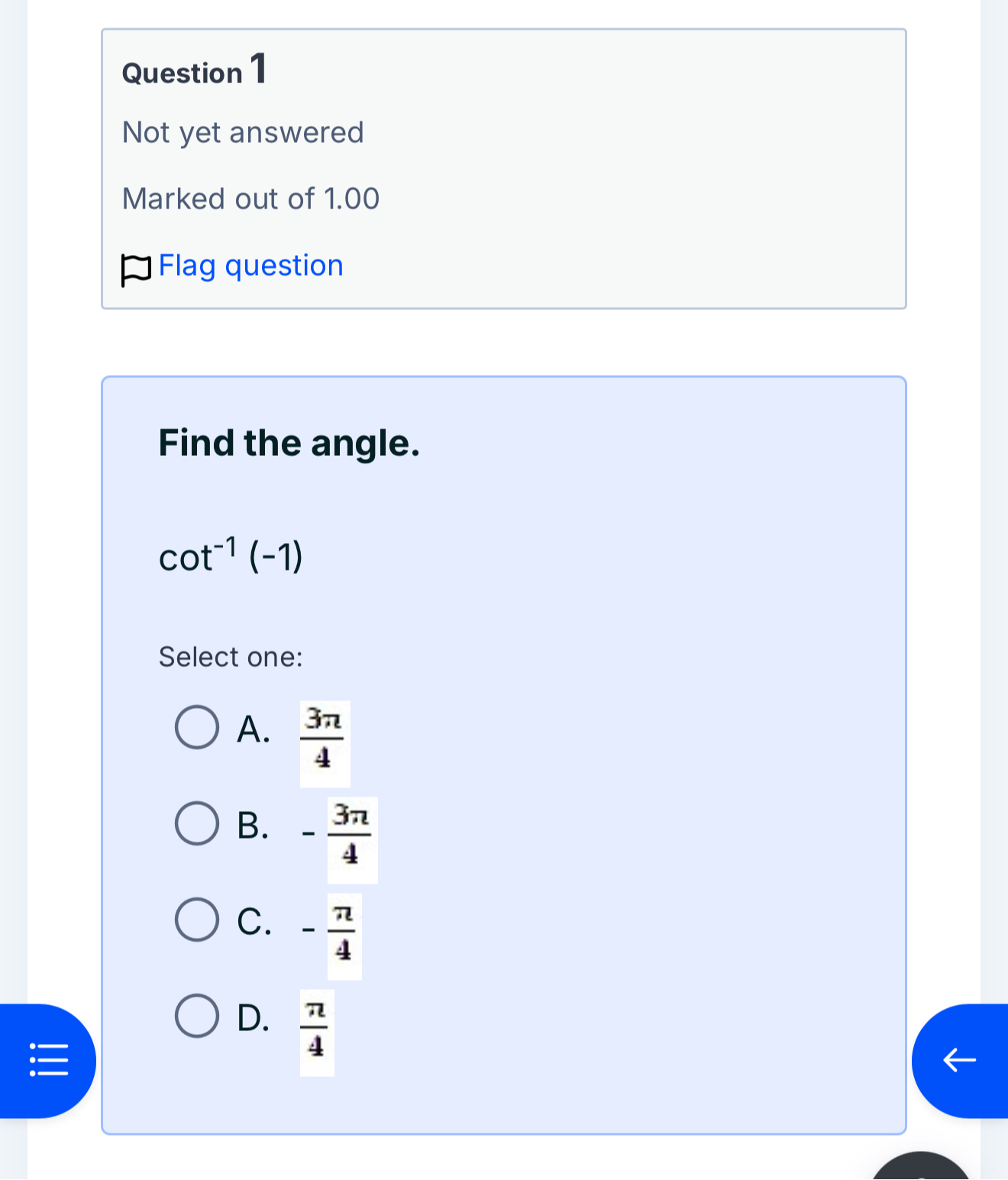Select answer option B with -3π/4
Viewport: 1008px width, 1180px height.
coord(196,823)
